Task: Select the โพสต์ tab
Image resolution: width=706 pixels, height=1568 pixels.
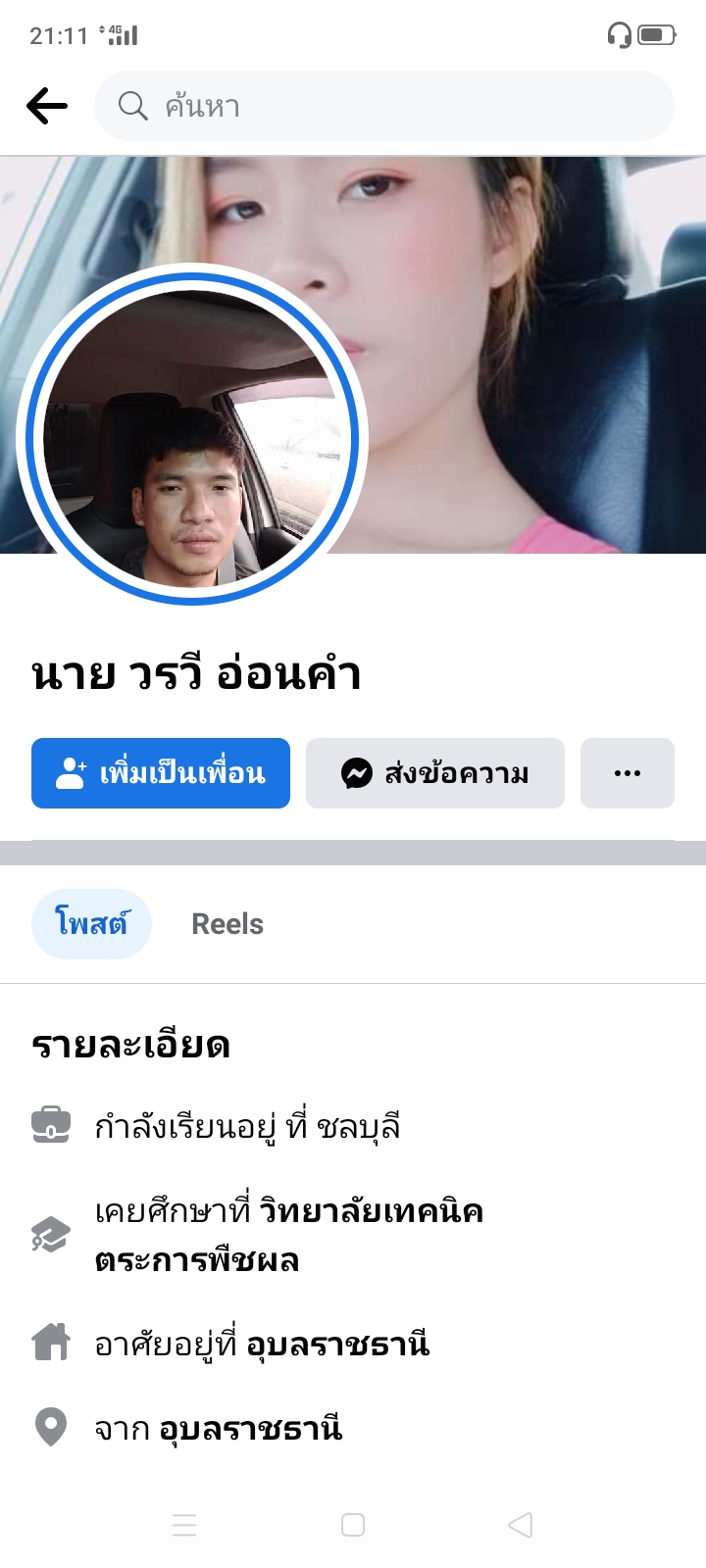Action: (x=91, y=924)
